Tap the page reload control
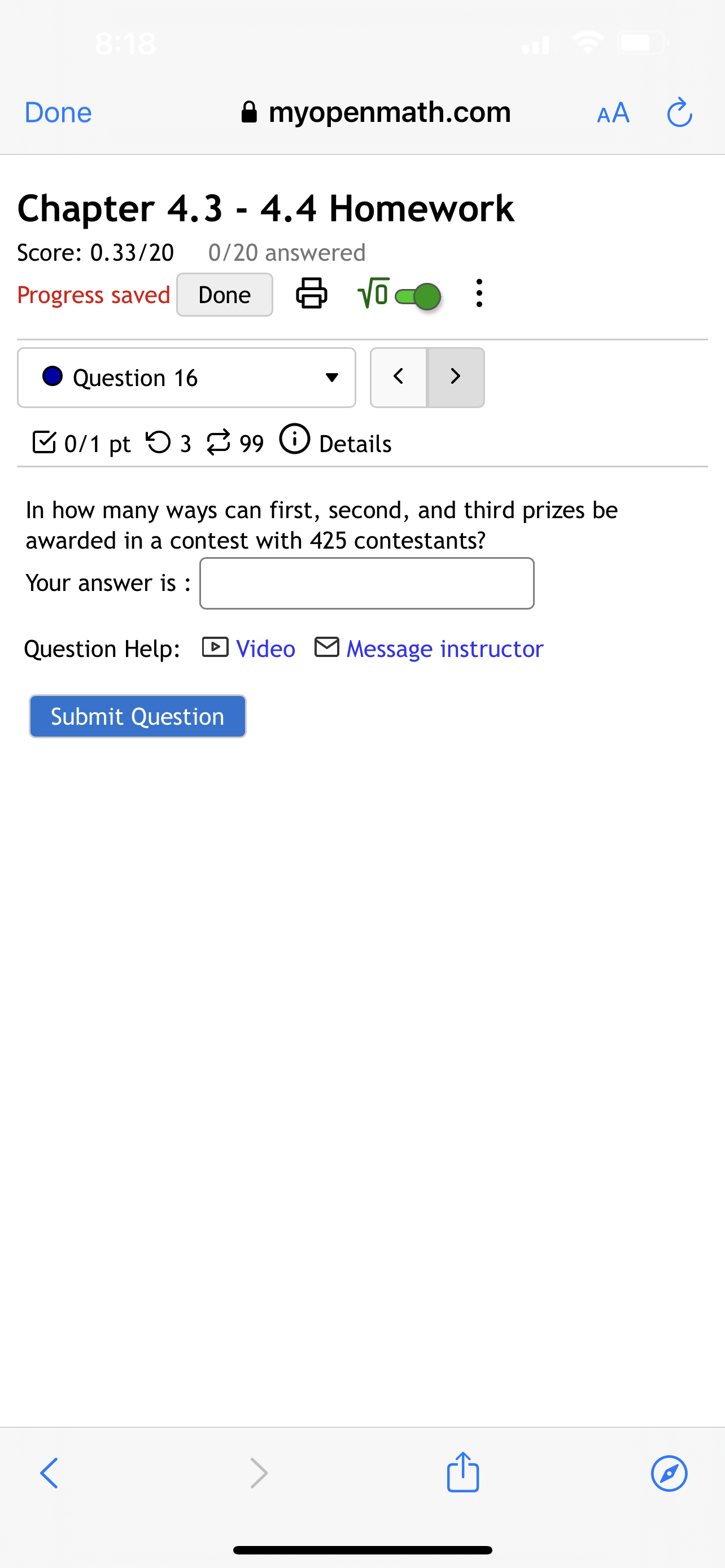 [x=679, y=112]
